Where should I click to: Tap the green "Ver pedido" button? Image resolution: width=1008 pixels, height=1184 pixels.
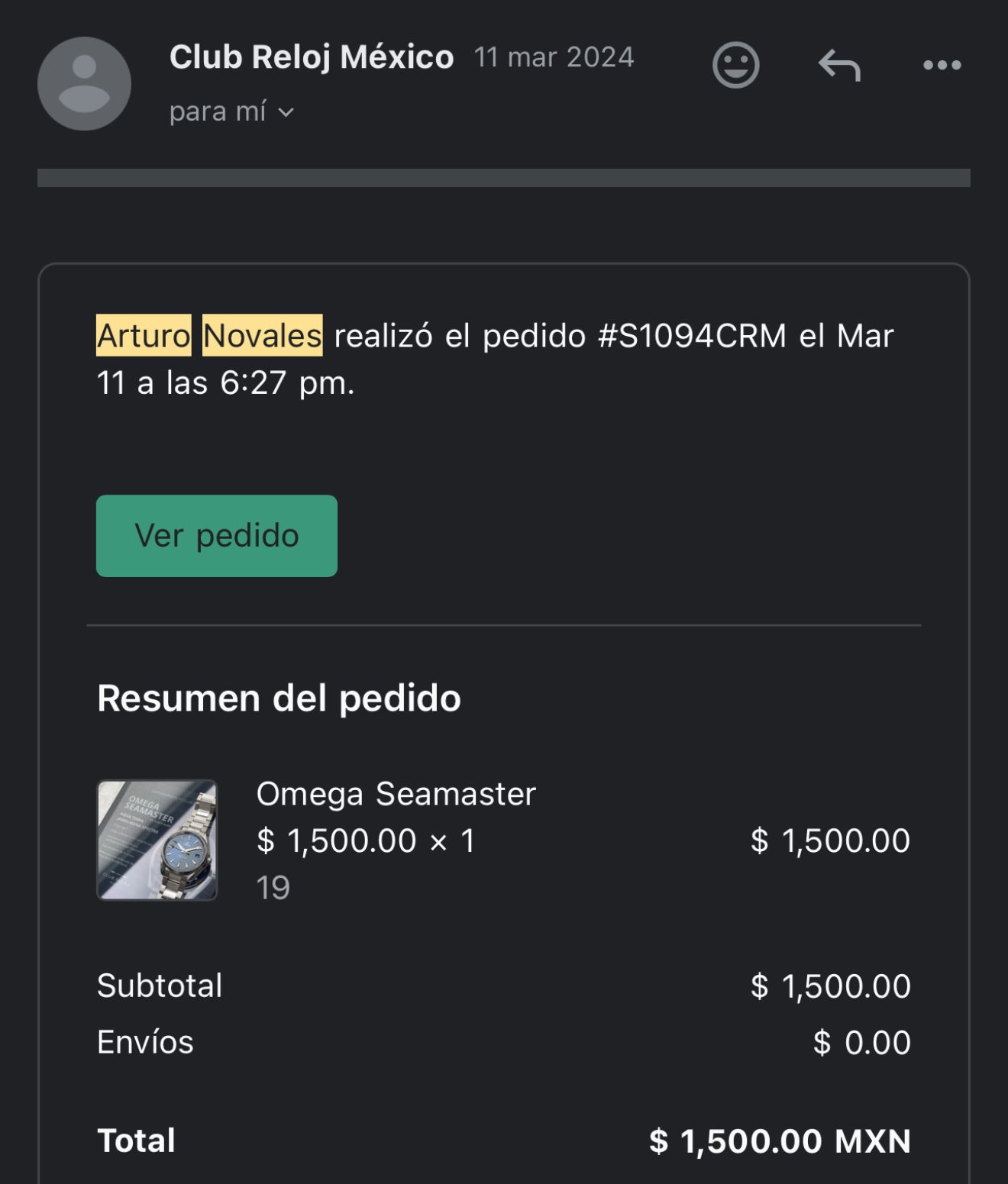pos(217,536)
